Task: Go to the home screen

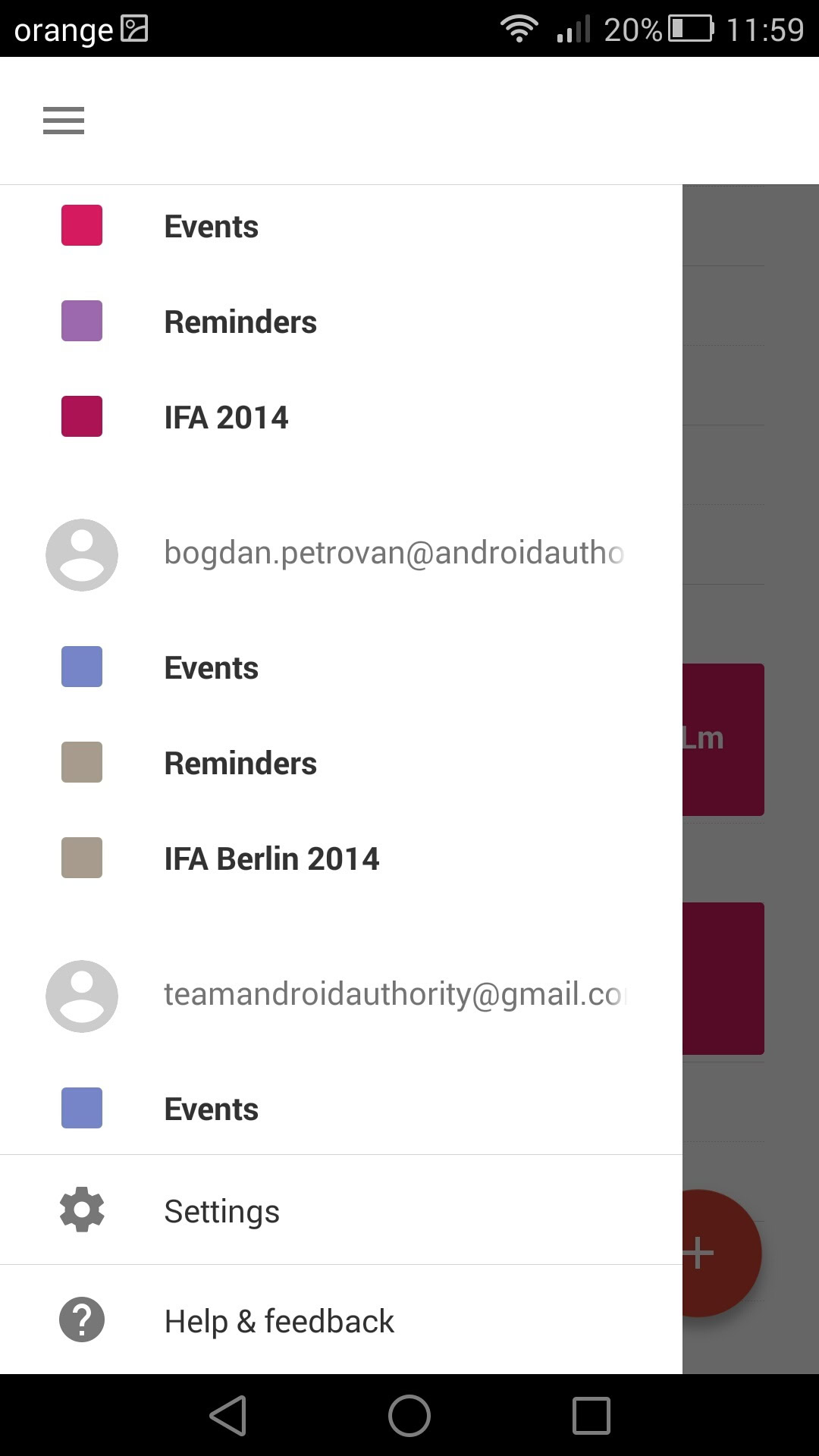Action: pyautogui.click(x=409, y=1416)
